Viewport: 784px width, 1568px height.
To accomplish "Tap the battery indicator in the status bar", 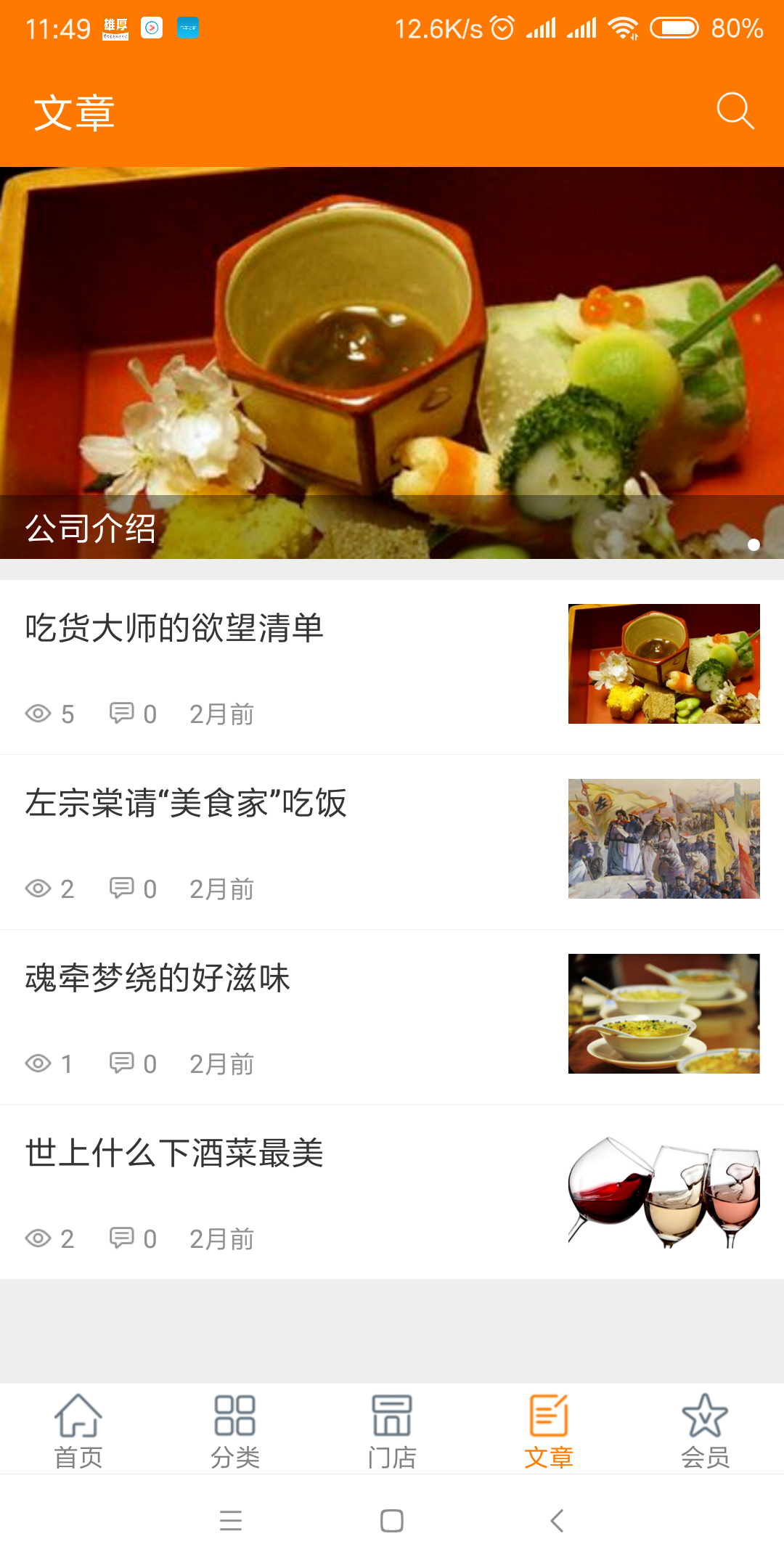I will 676,28.
